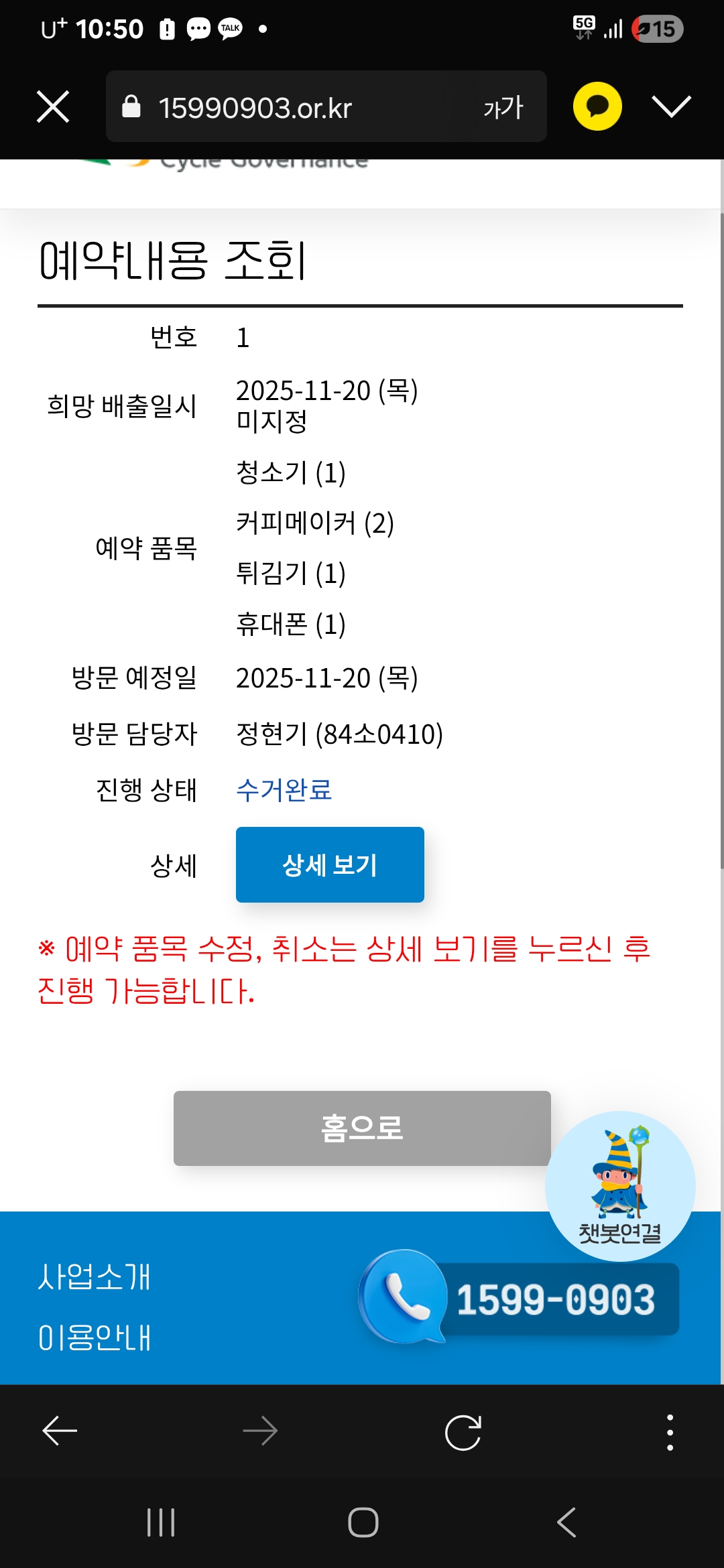Go back in the browser toolbar

click(60, 1431)
